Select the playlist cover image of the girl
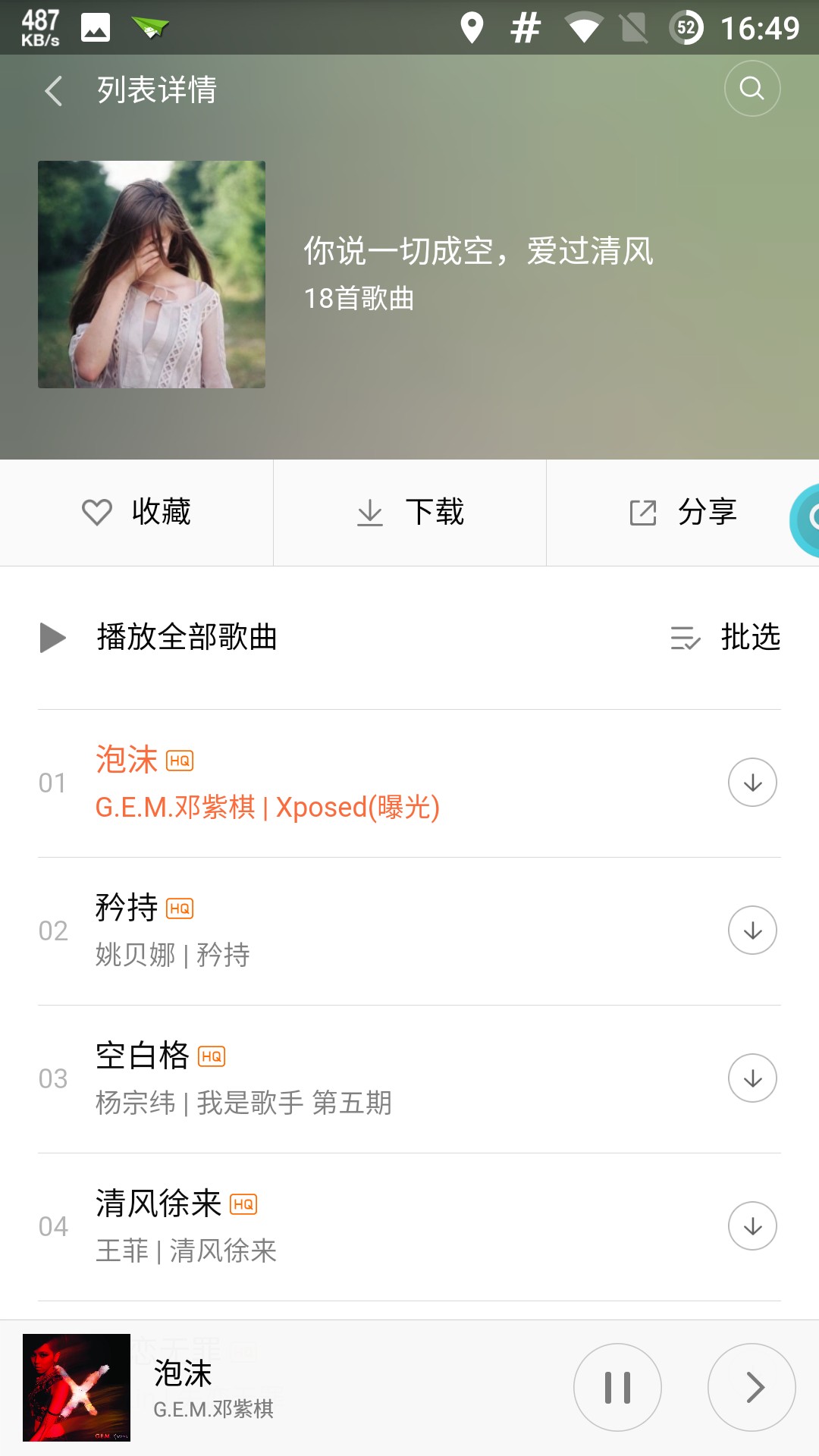 [152, 275]
